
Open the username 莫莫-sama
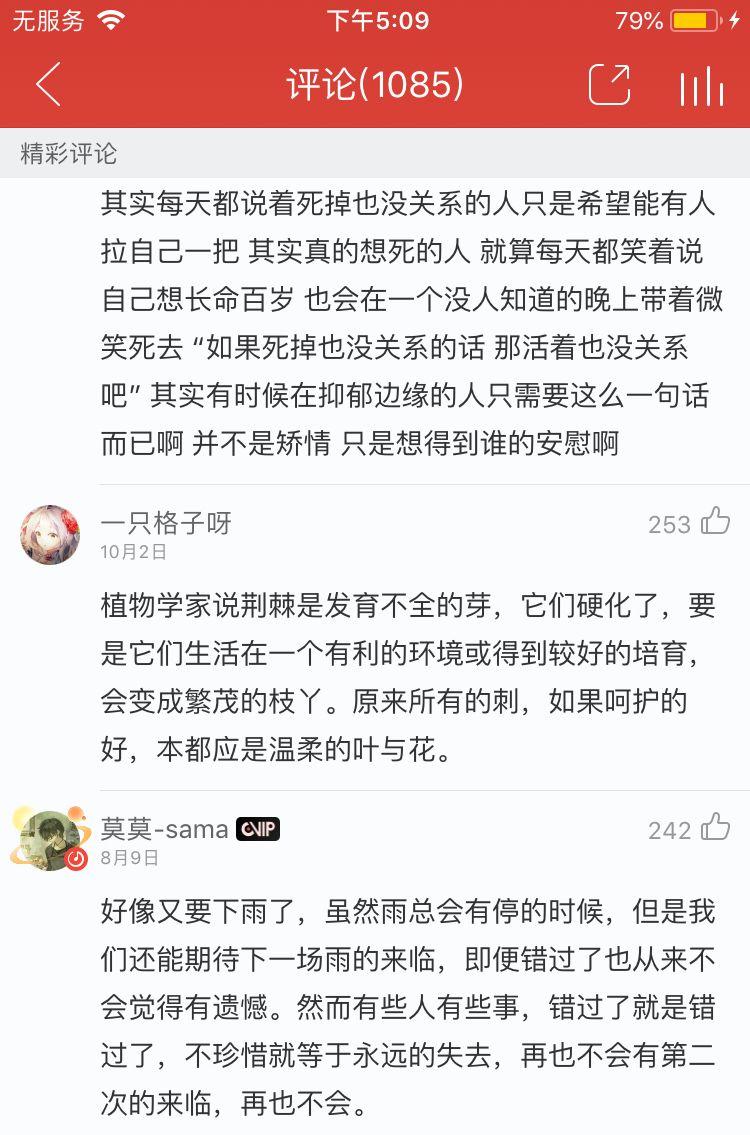click(x=165, y=828)
